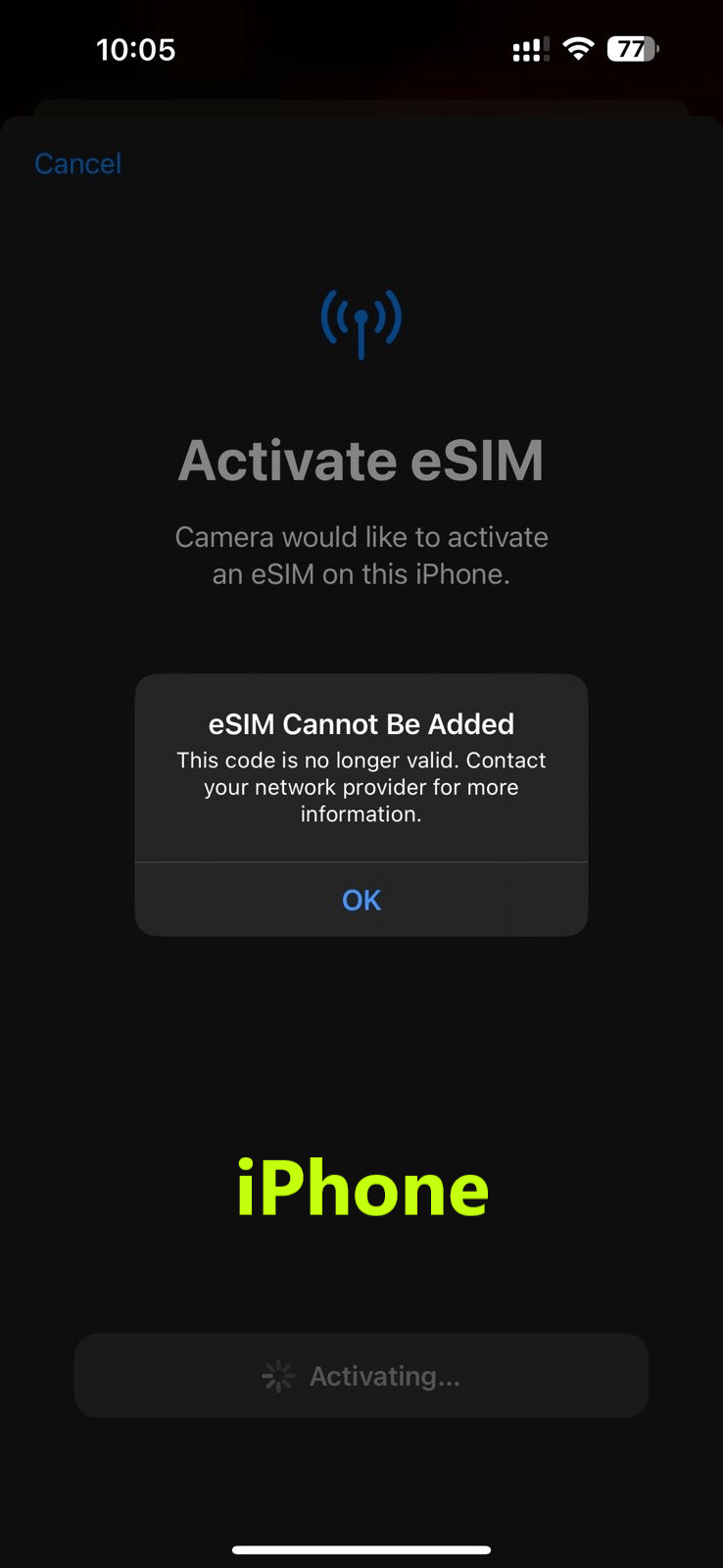723x1568 pixels.
Task: Tap the Wi-Fi status icon
Action: point(577,48)
